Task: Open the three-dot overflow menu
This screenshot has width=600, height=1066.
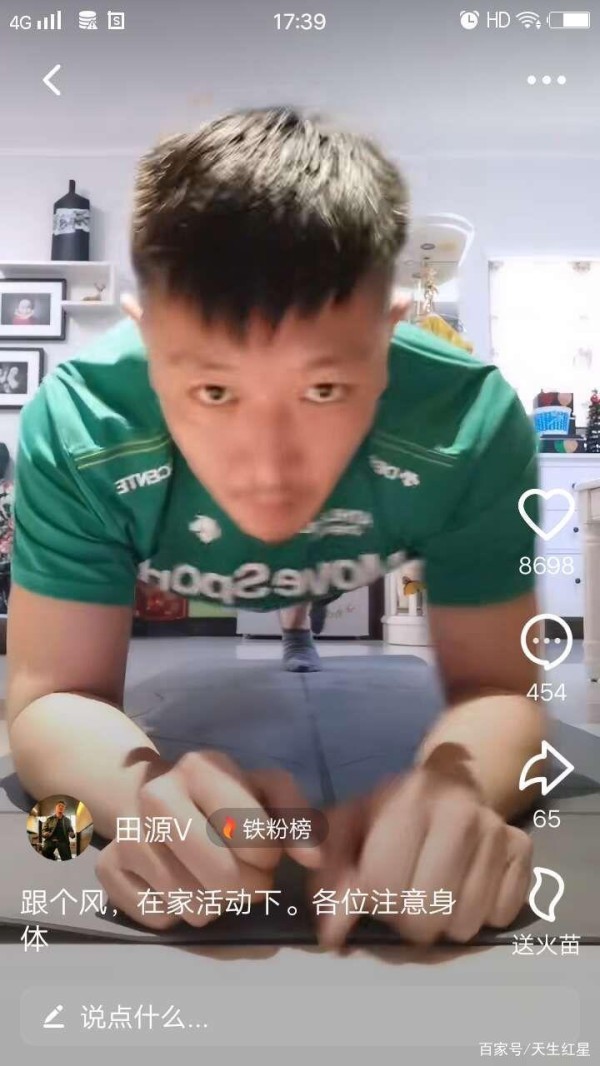Action: 546,80
